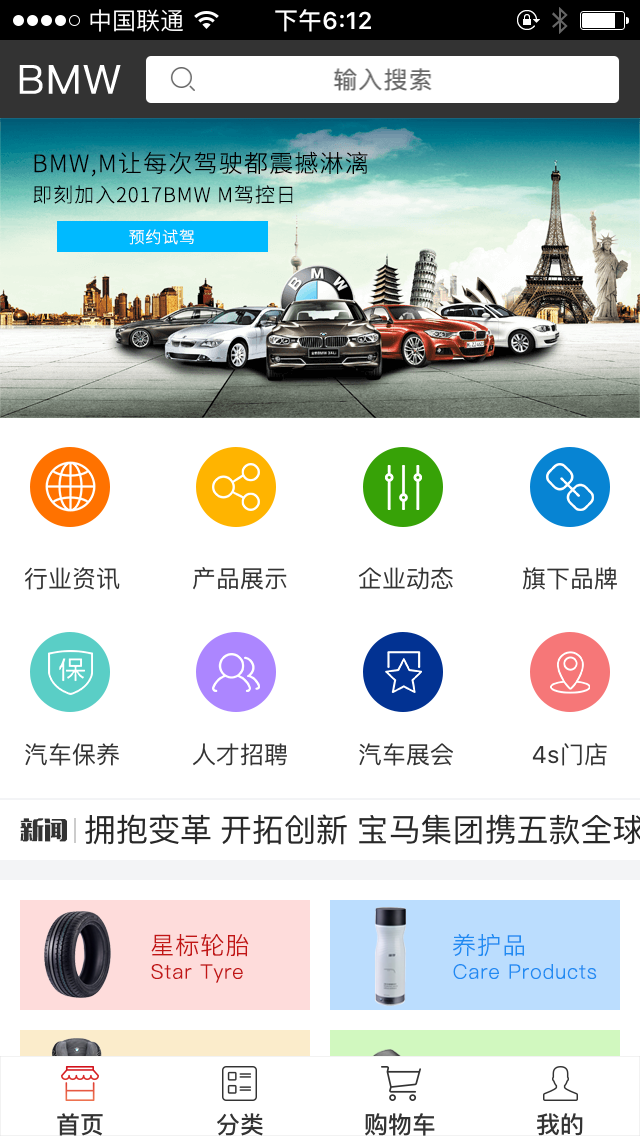
Task: Open the 养护品 Care Products card
Action: 475,955
